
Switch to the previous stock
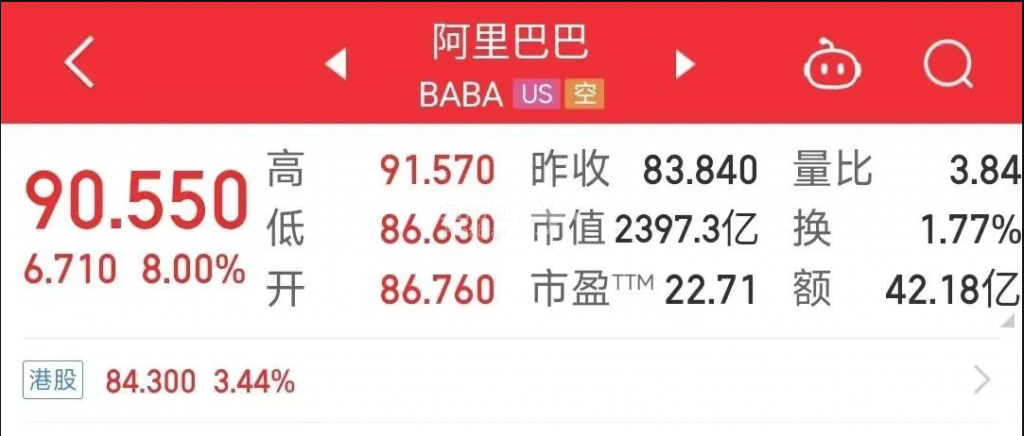click(337, 65)
